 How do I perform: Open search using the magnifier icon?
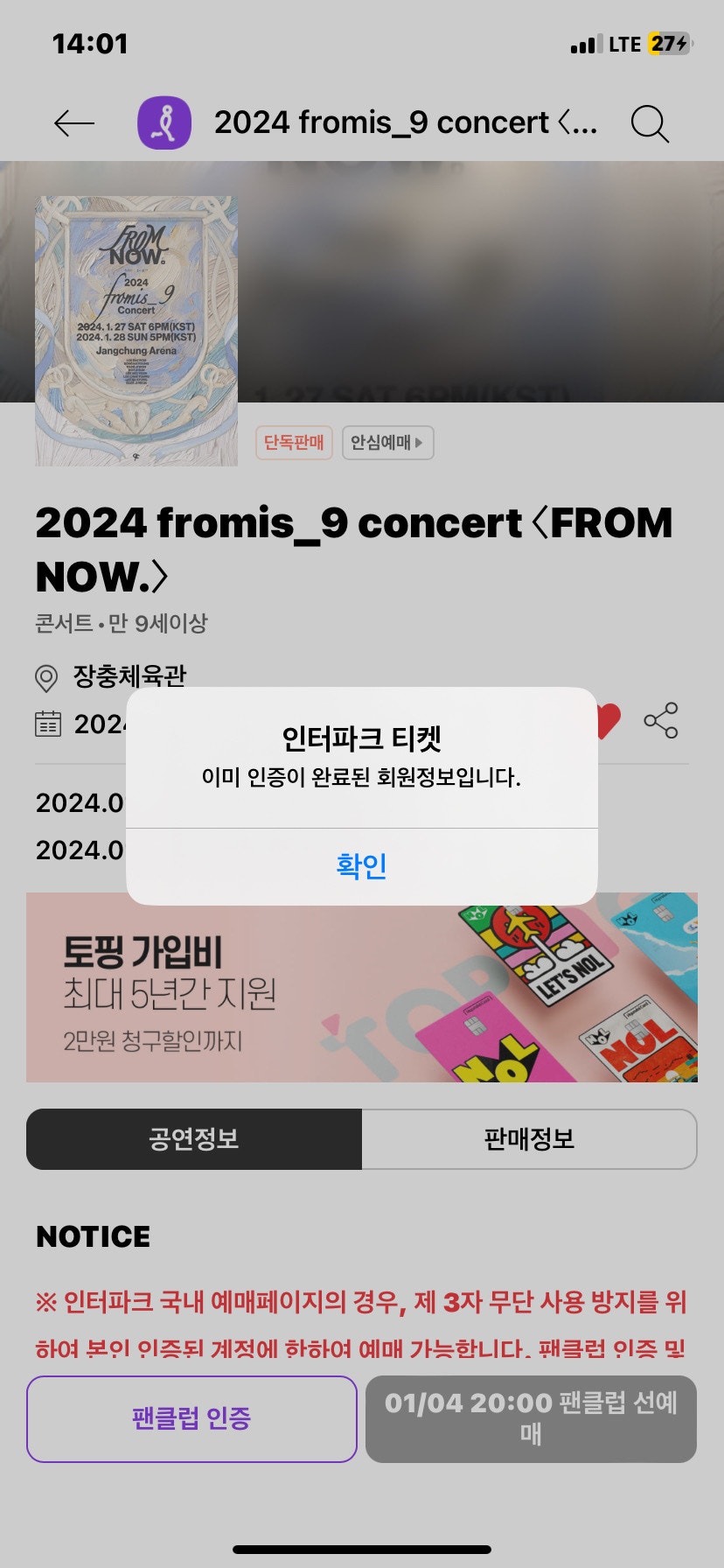tap(648, 123)
